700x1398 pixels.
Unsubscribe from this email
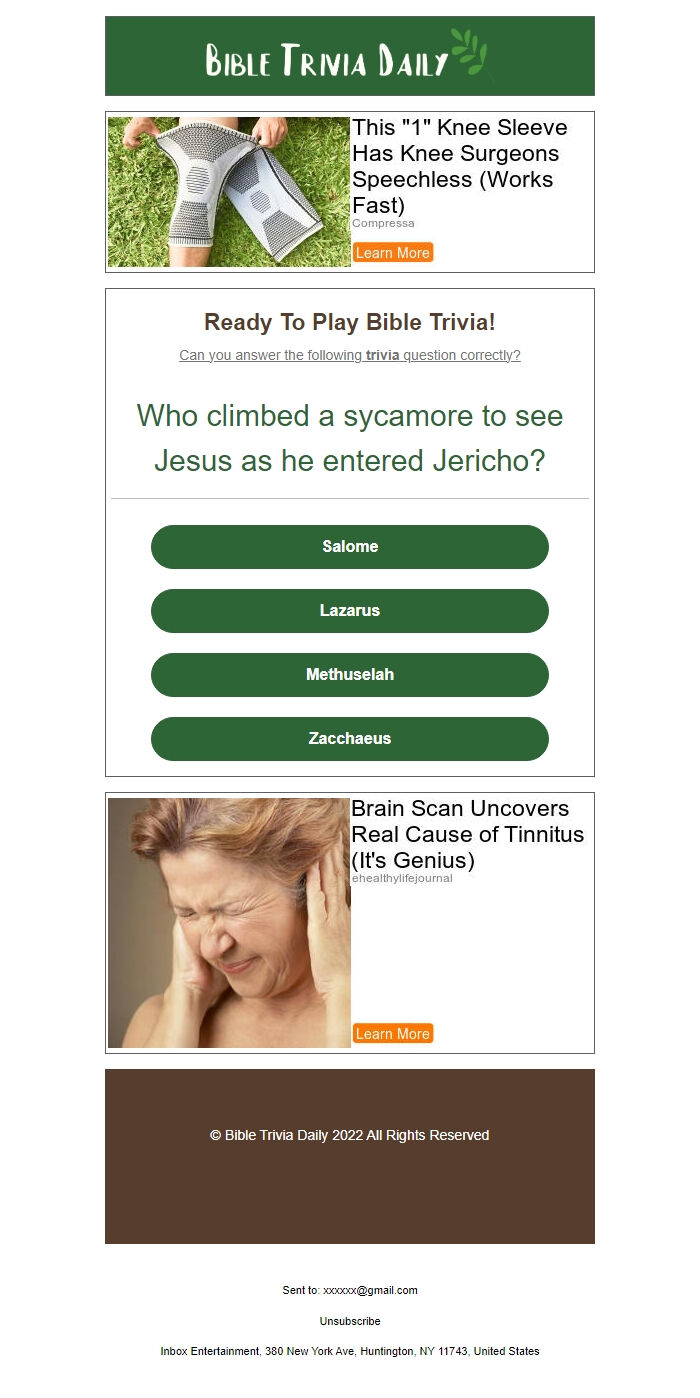tap(350, 1321)
